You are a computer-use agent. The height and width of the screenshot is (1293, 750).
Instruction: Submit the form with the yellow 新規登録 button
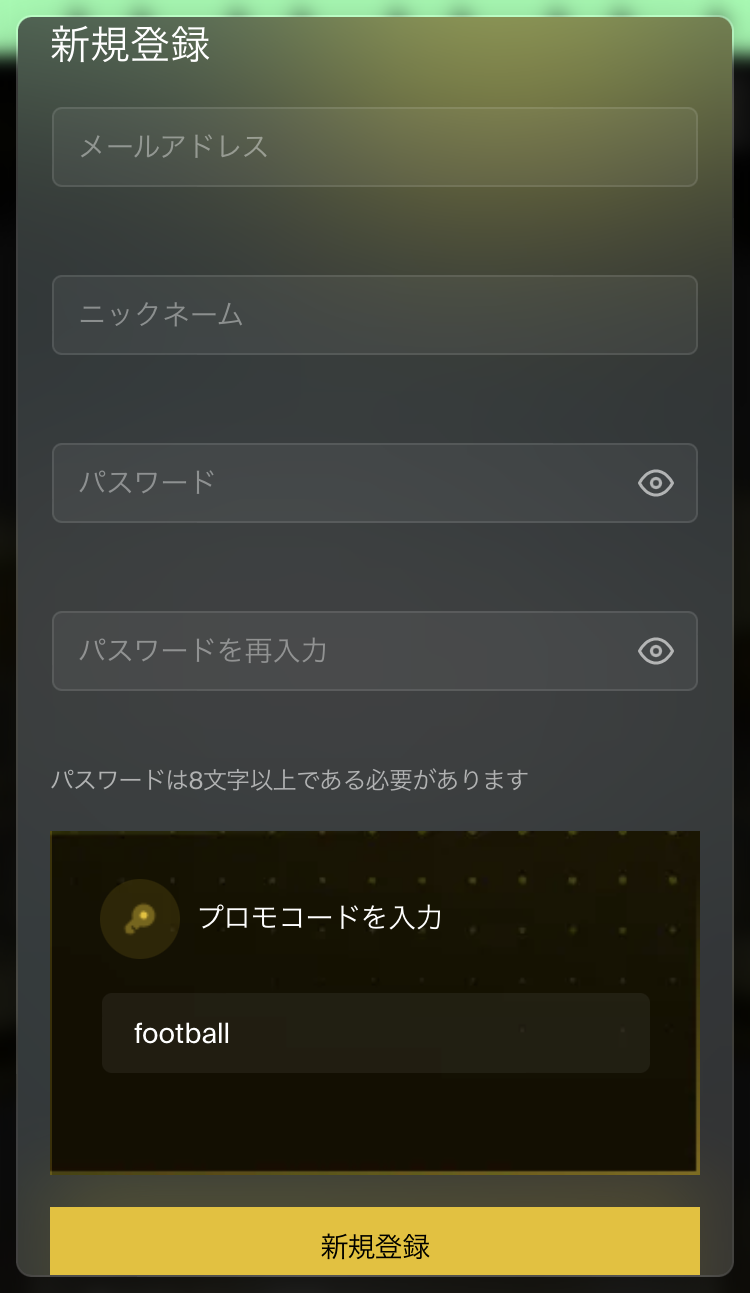(x=375, y=1243)
